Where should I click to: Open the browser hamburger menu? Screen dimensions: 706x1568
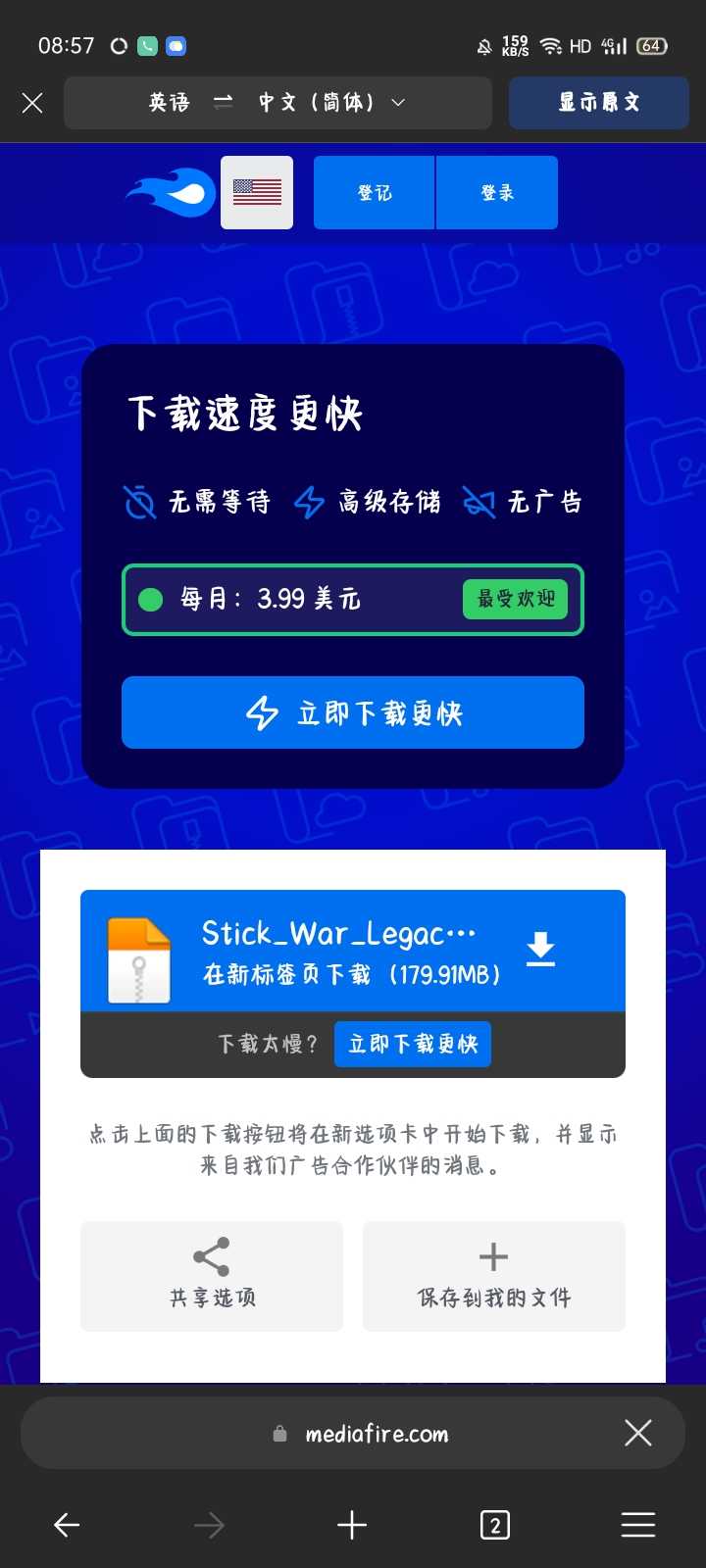point(638,1525)
